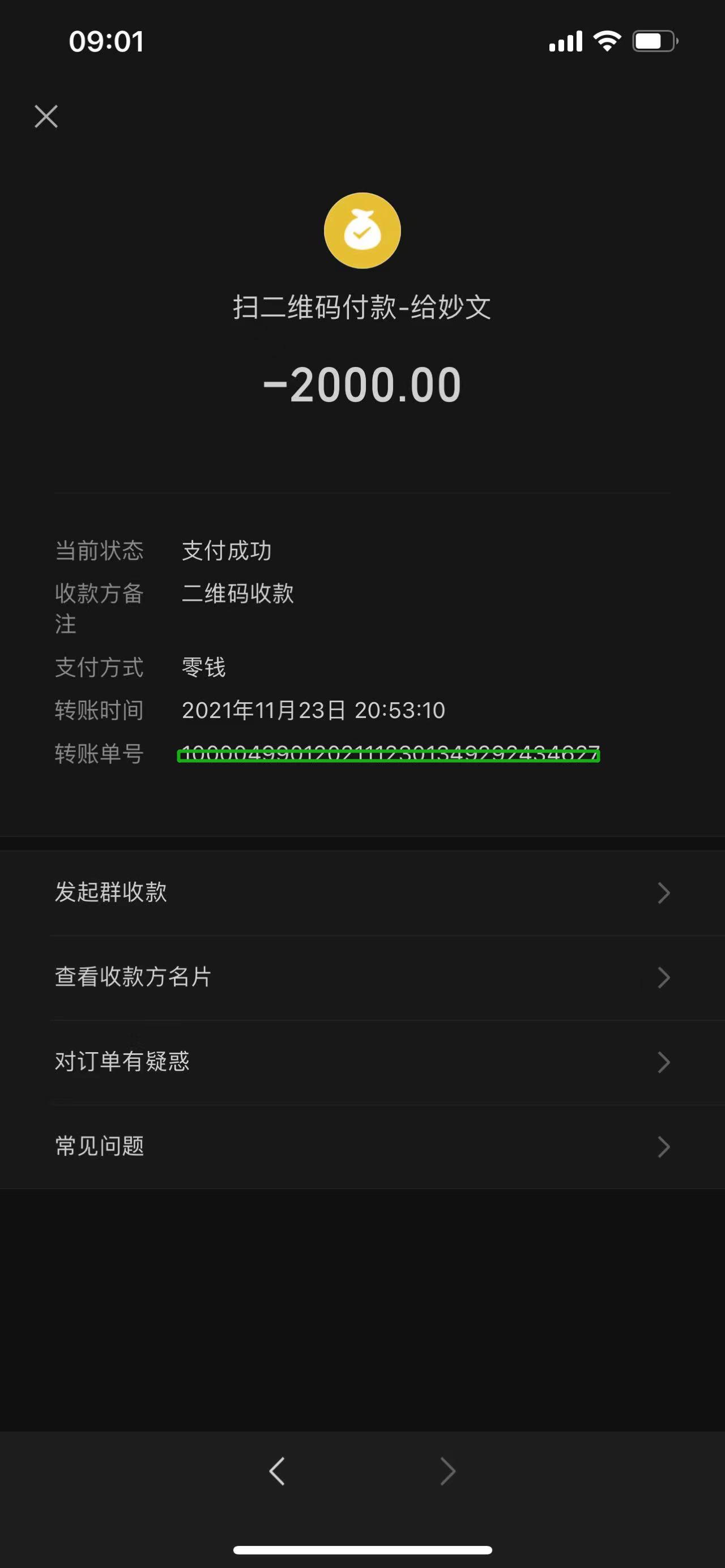Select the highlighted transfer order number
This screenshot has height=1568, width=725.
click(388, 755)
